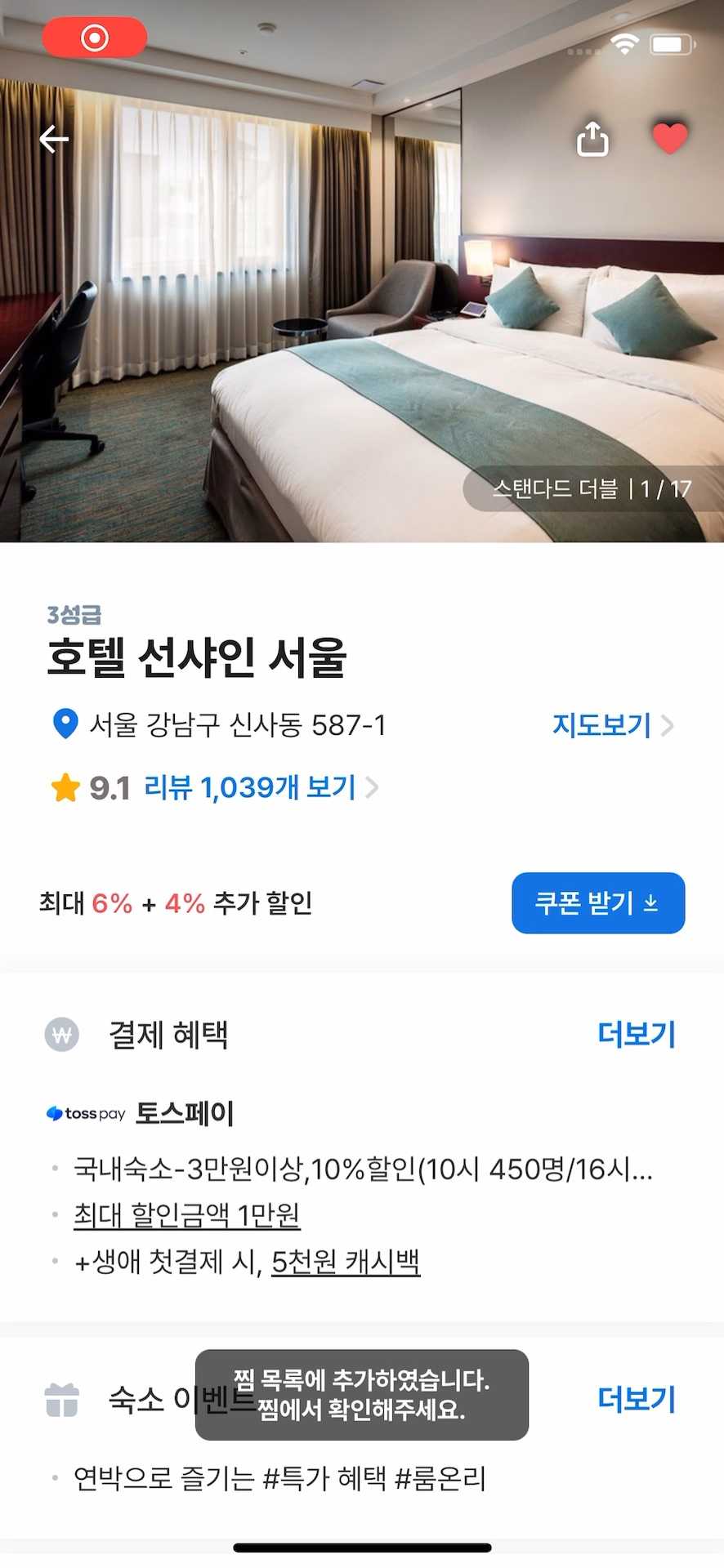Open the share icon at top right
This screenshot has height=1568, width=724.
592,137
